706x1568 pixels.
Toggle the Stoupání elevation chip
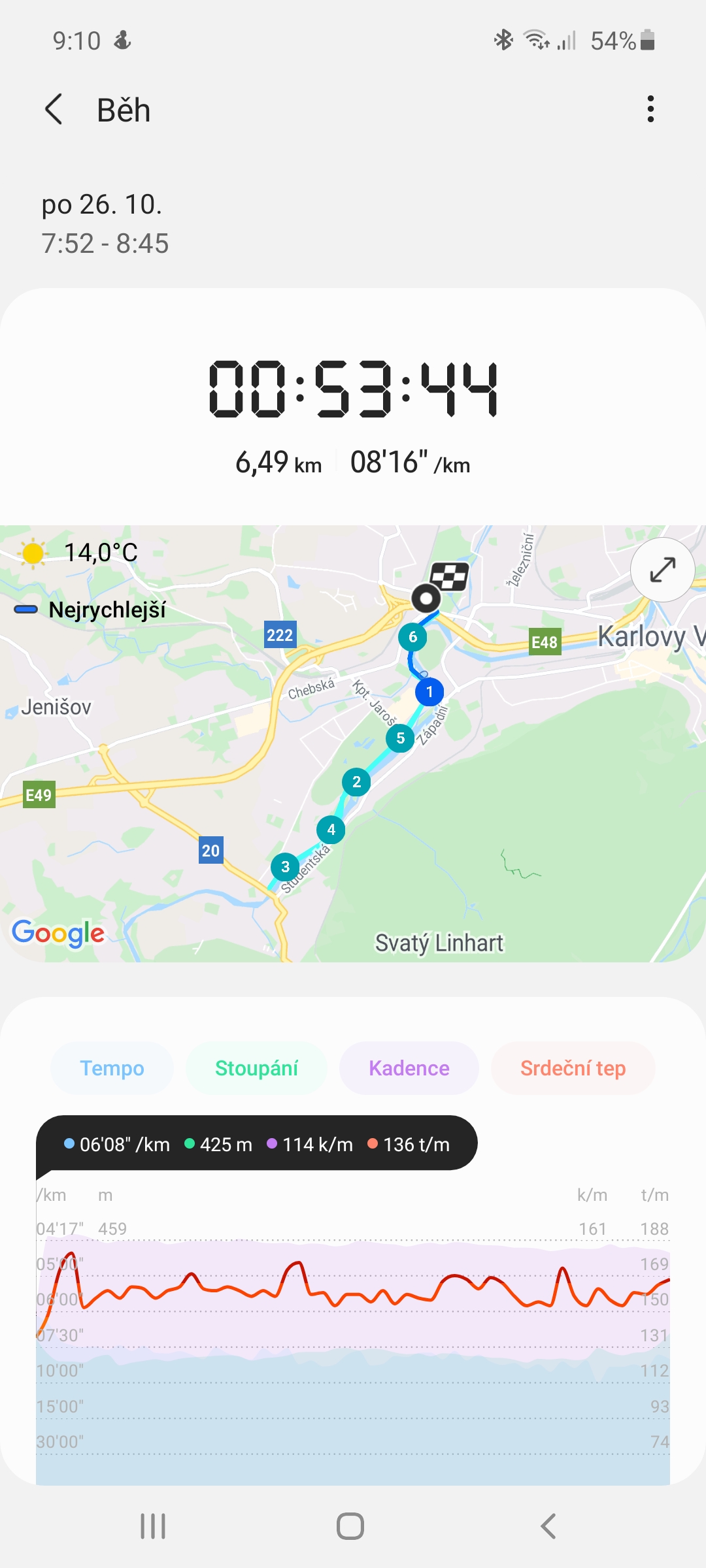(256, 1068)
